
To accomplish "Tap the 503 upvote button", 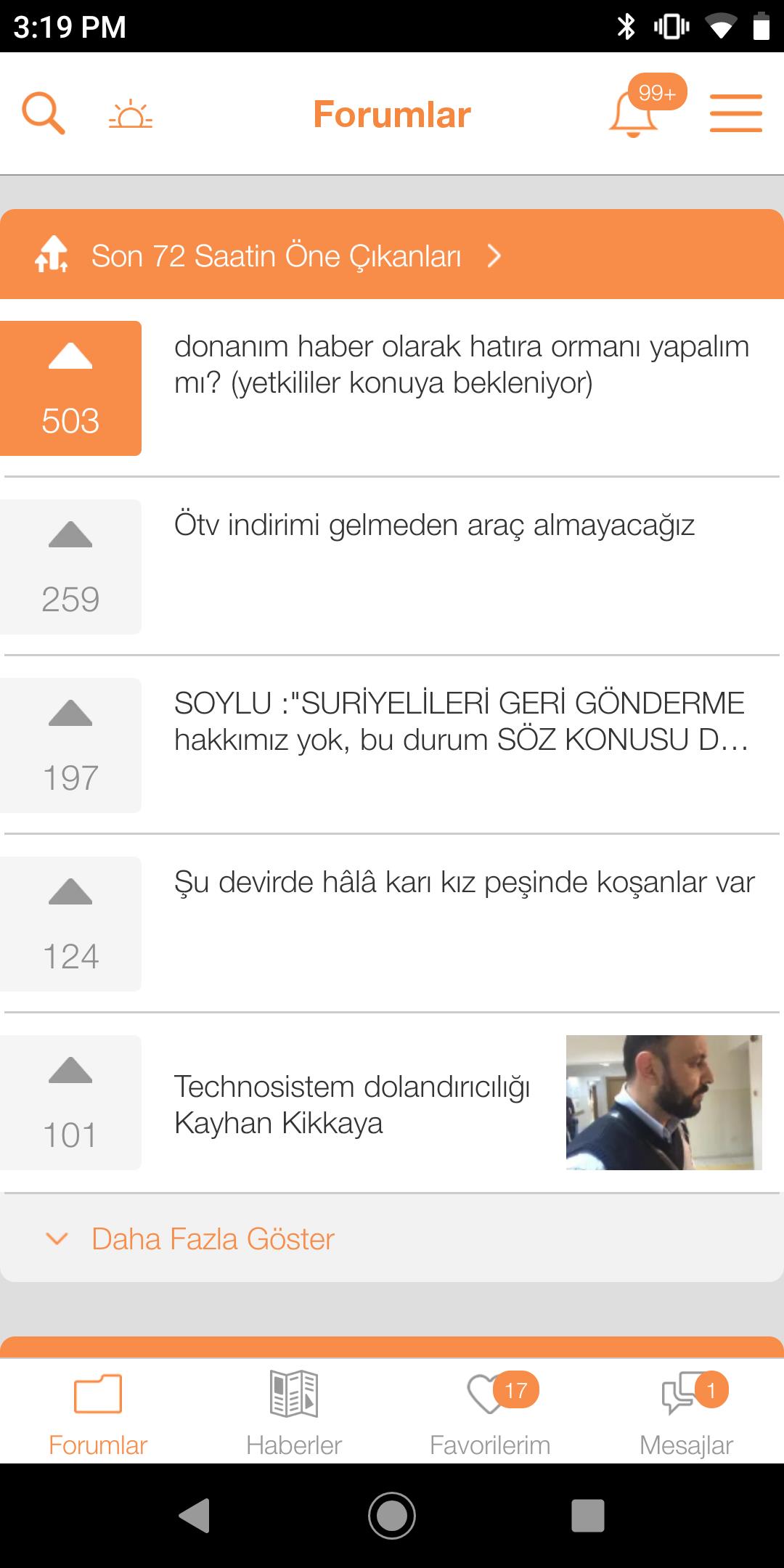I will 70,388.
